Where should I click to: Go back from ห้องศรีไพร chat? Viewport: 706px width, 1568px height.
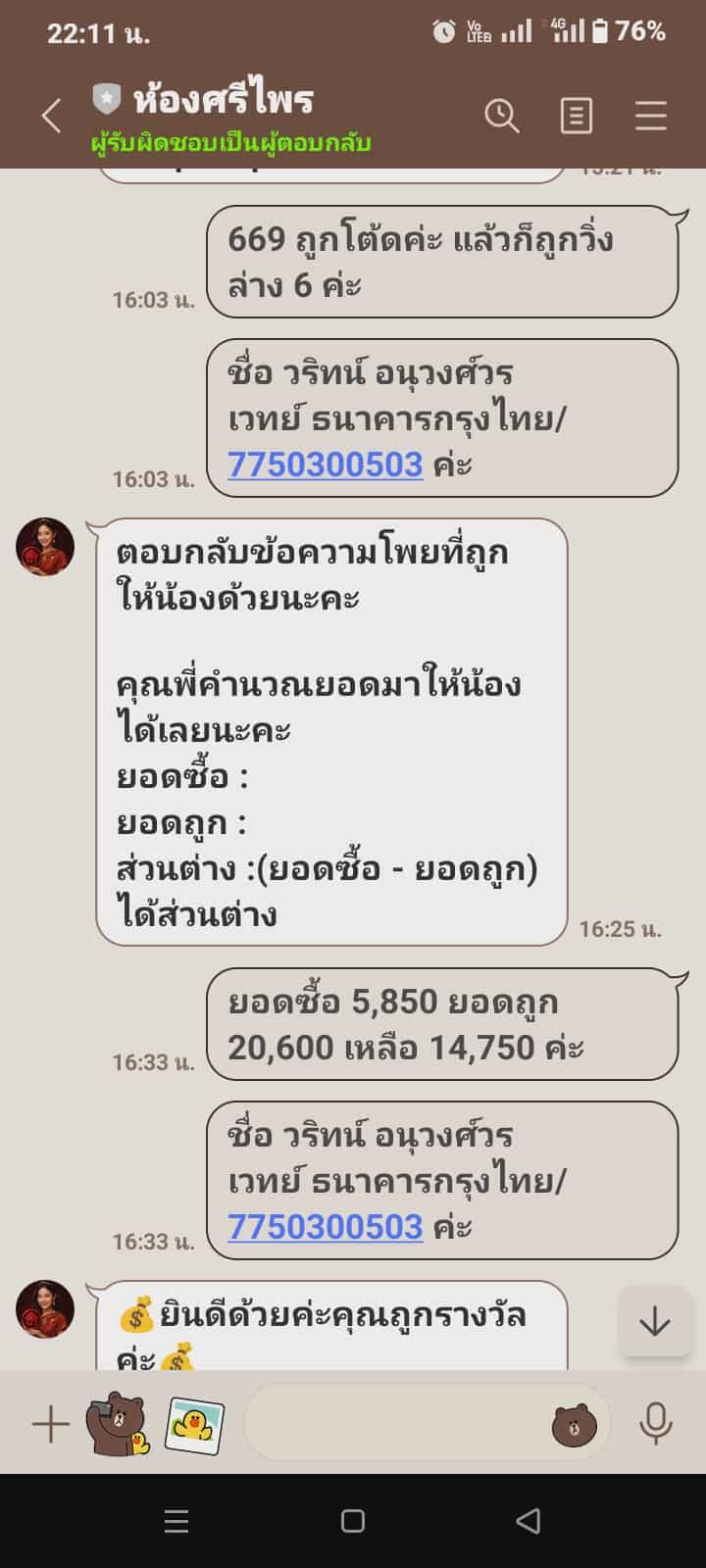pos(51,117)
